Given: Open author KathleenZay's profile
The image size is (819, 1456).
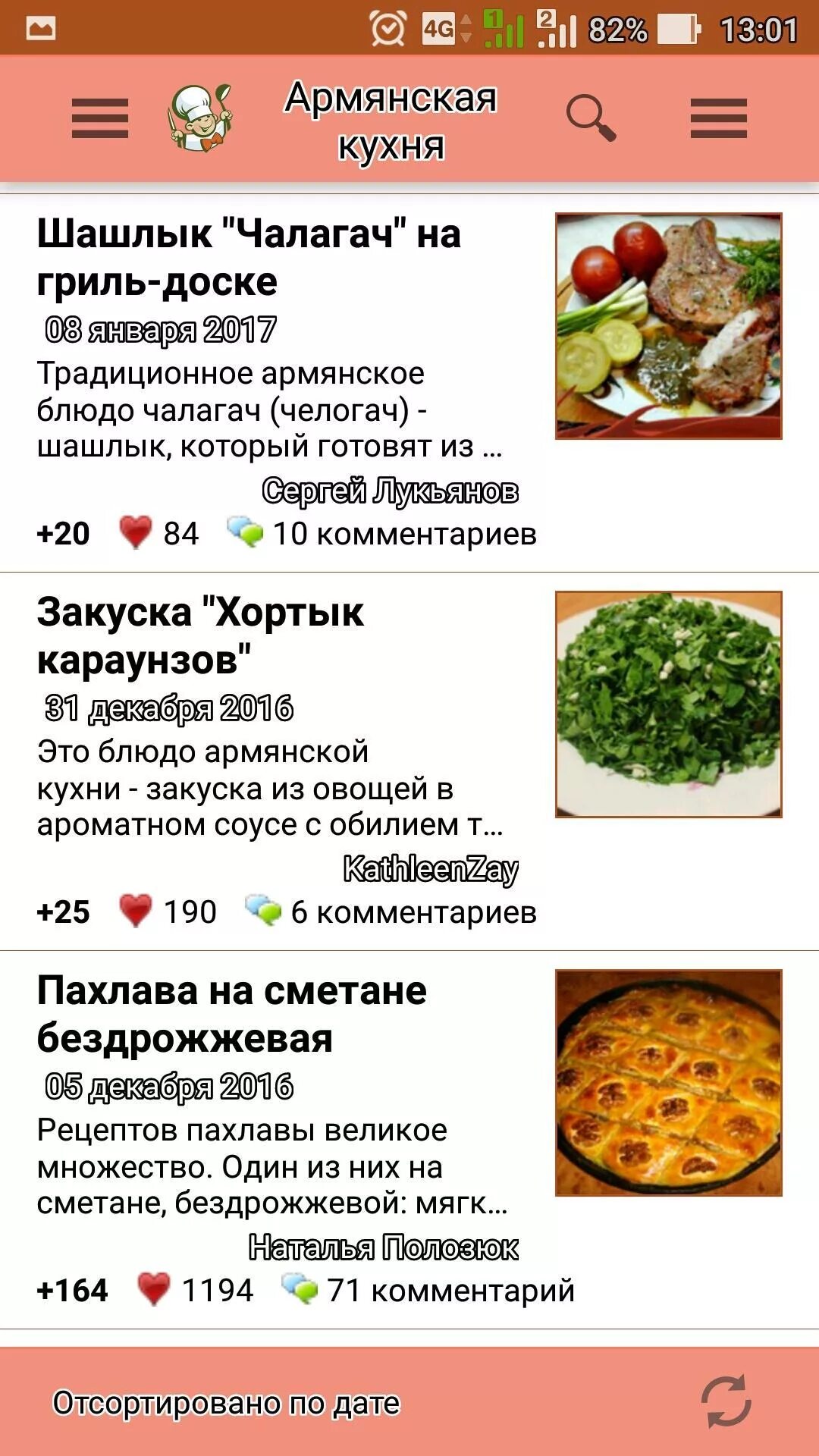Looking at the screenshot, I should coord(430,869).
